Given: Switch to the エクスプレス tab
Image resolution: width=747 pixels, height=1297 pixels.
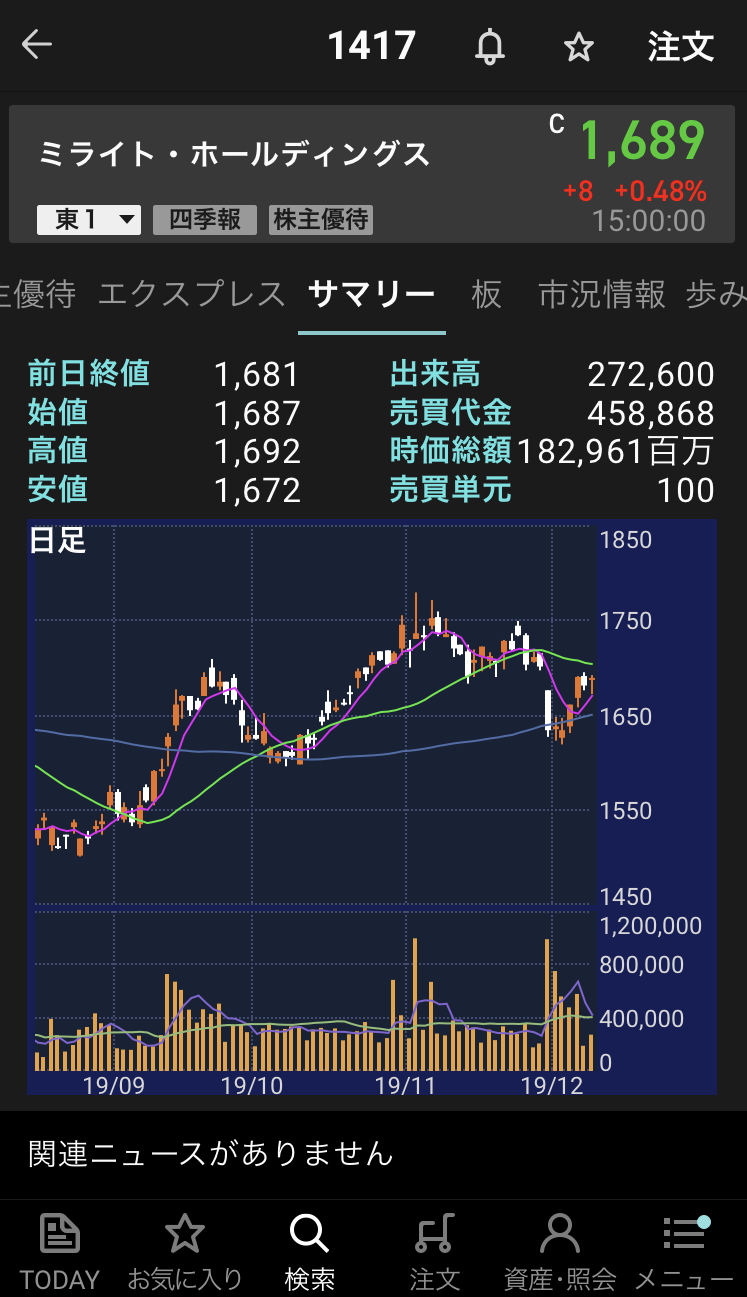Looking at the screenshot, I should [192, 294].
